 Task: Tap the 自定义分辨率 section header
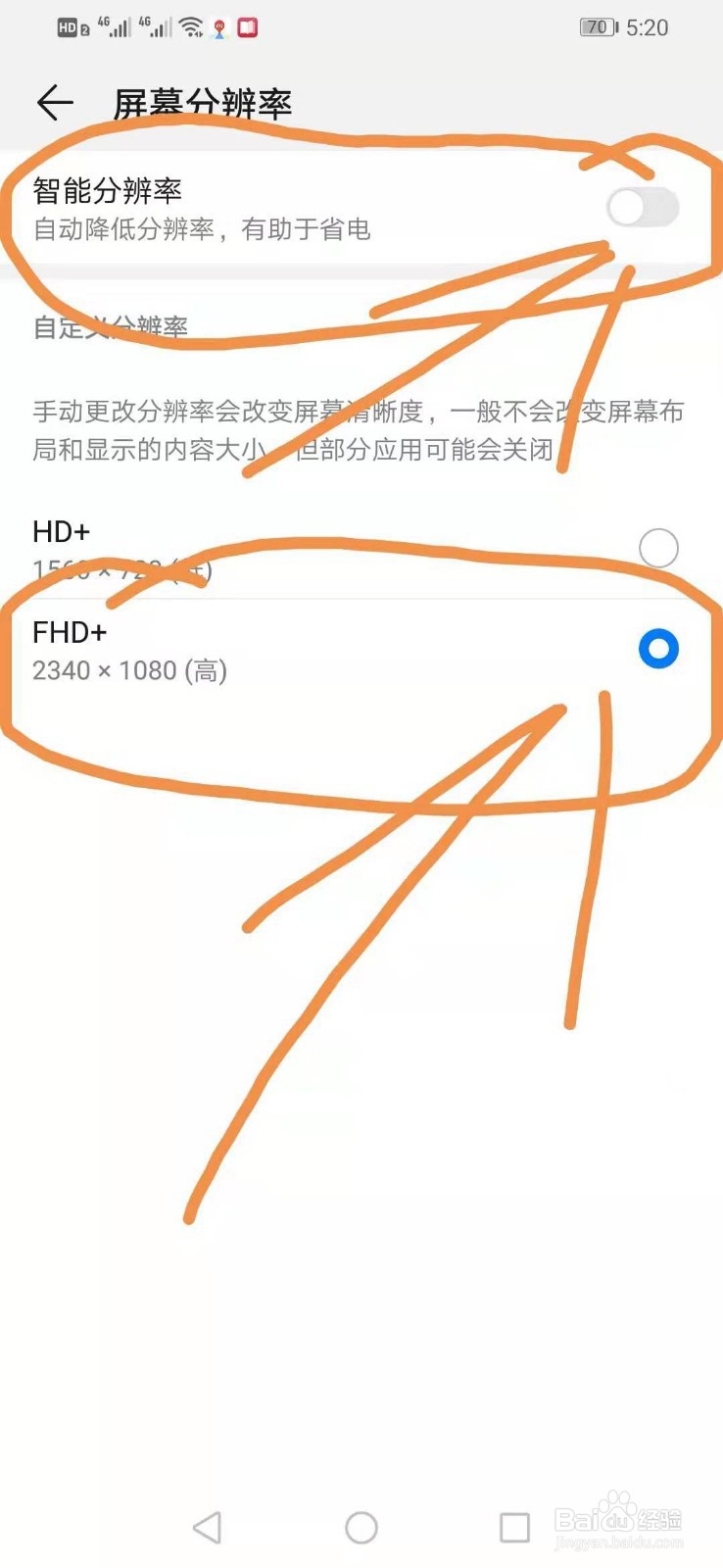[x=110, y=327]
